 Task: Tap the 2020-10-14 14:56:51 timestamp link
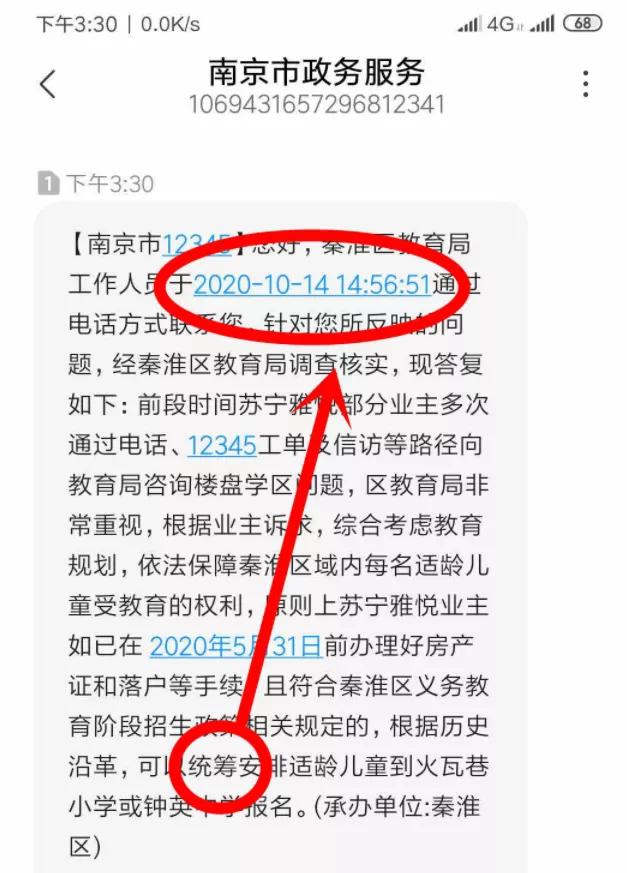(311, 284)
